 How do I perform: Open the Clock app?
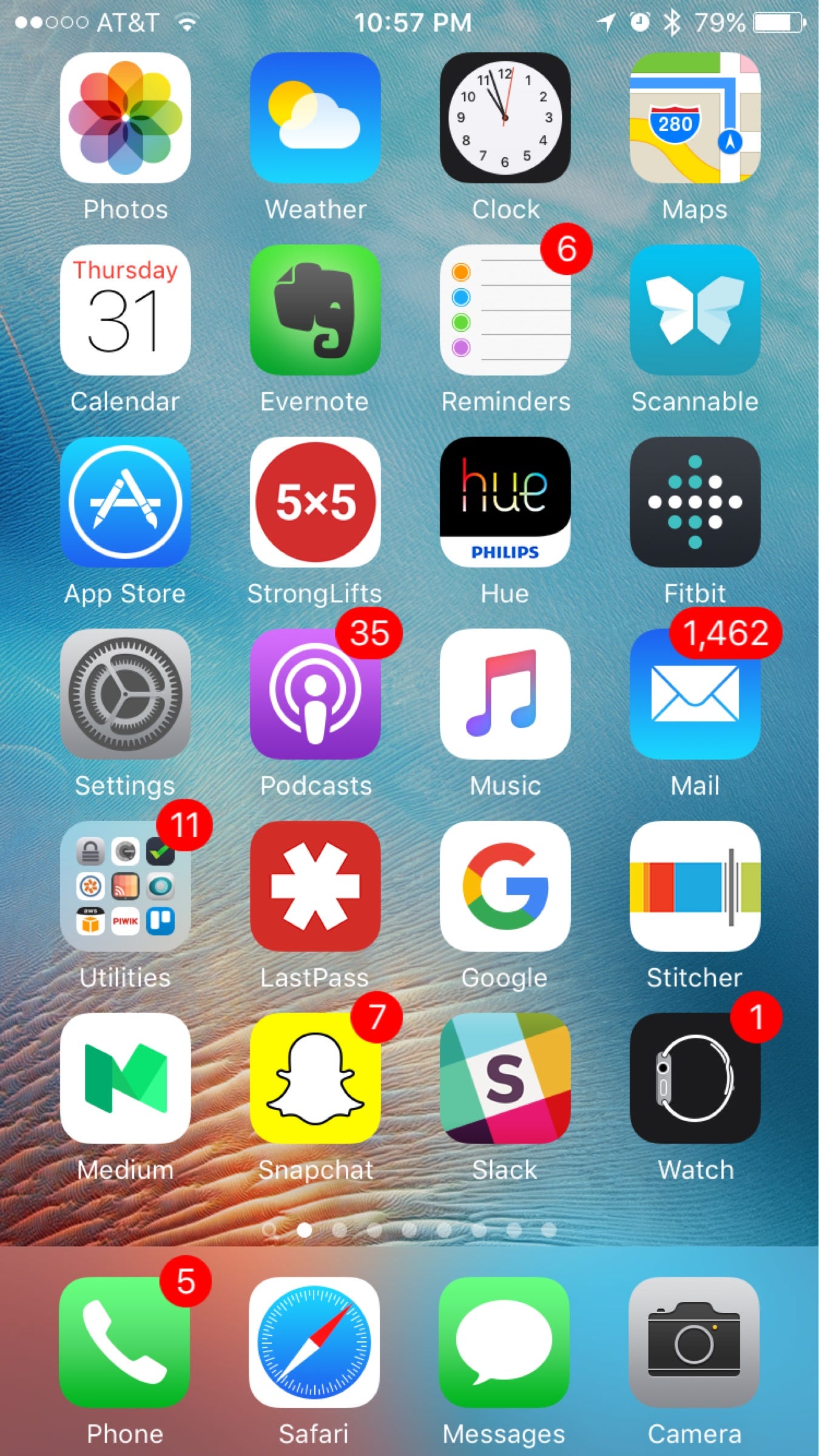point(505,118)
